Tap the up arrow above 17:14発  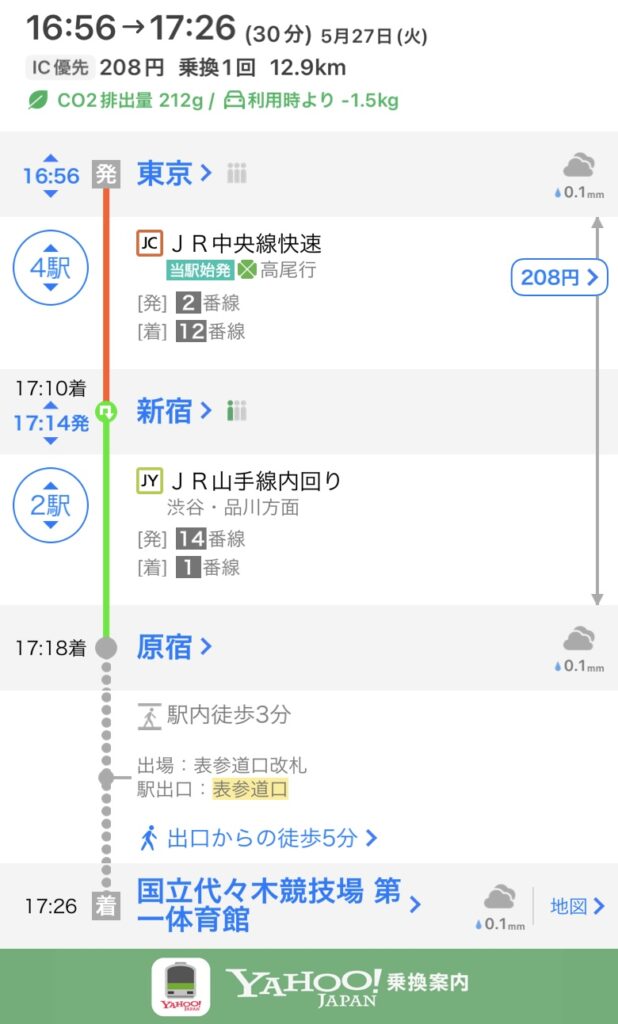tap(51, 406)
